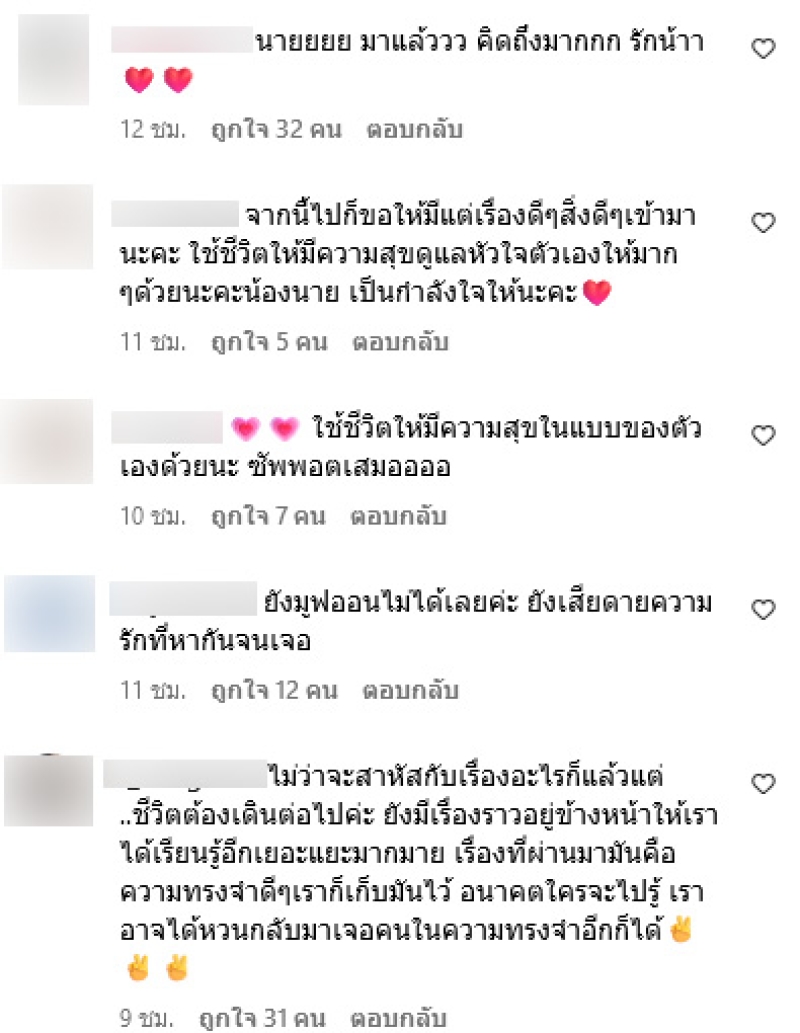Like the comment starting "นายยยย มาแล้ววว"
Screen dimensions: 800x1033
pos(763,48)
